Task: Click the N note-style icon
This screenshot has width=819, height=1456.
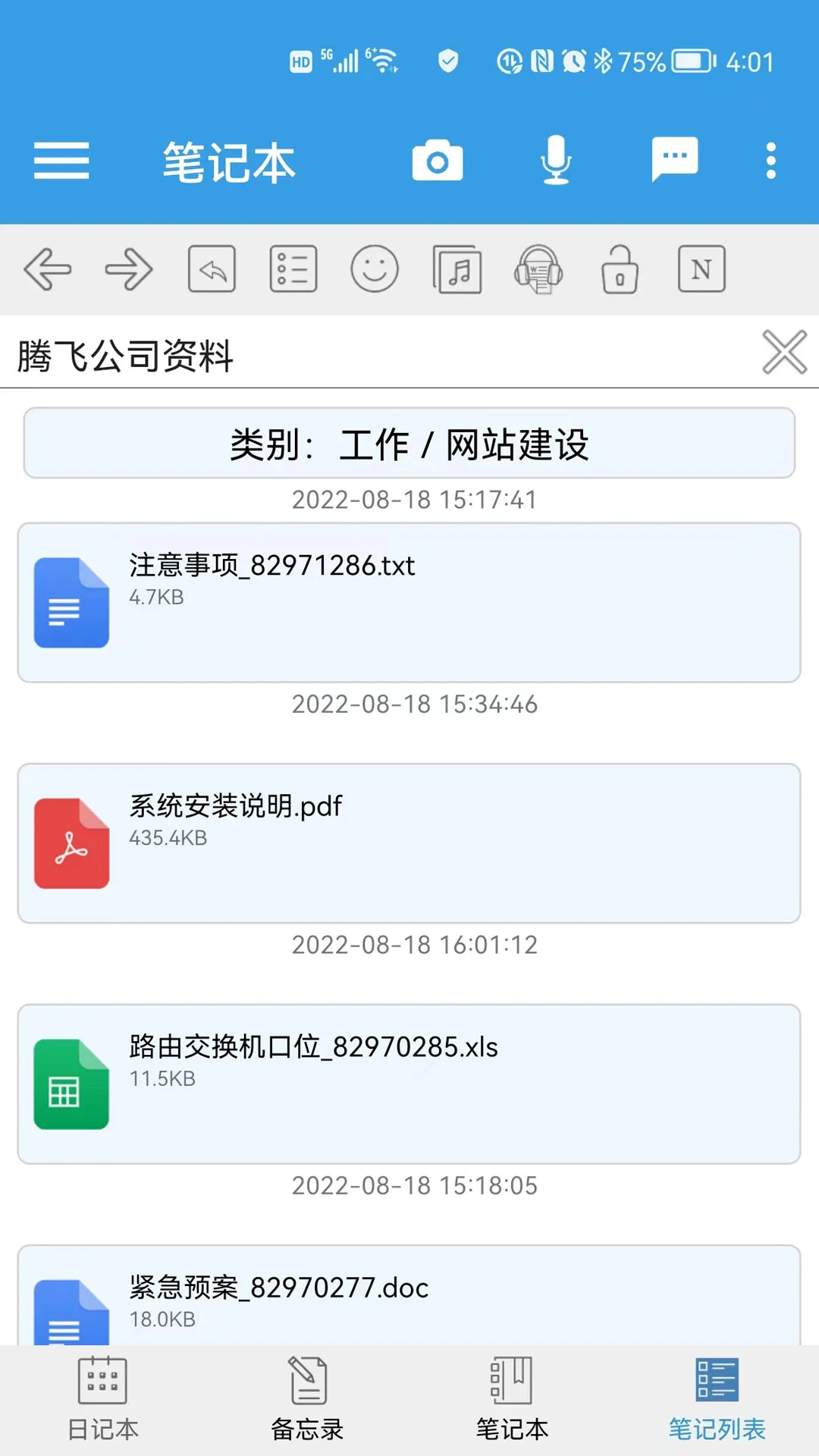Action: 701,269
